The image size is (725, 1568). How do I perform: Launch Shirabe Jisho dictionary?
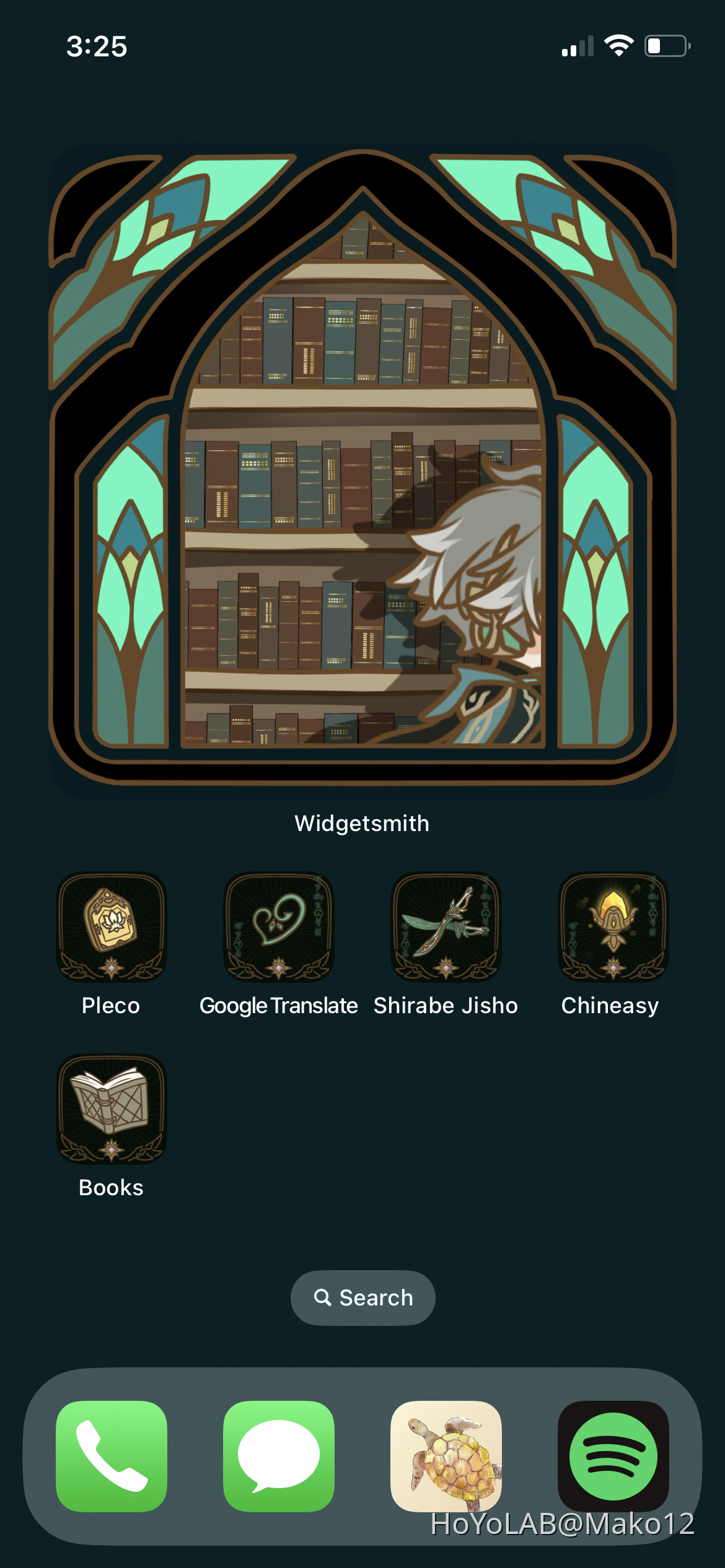click(x=446, y=927)
